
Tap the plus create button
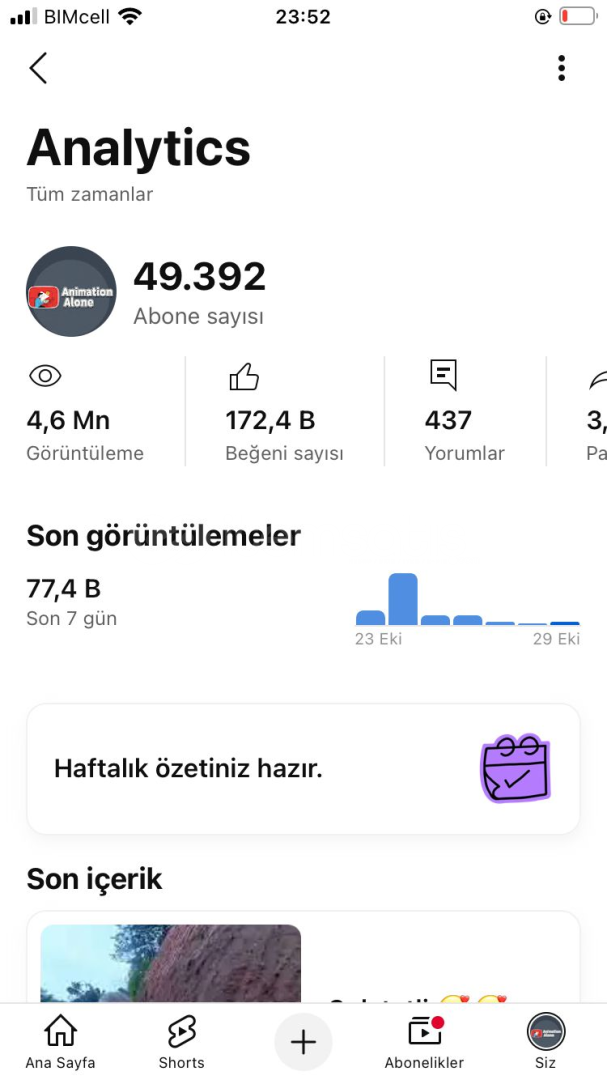pyautogui.click(x=303, y=1042)
